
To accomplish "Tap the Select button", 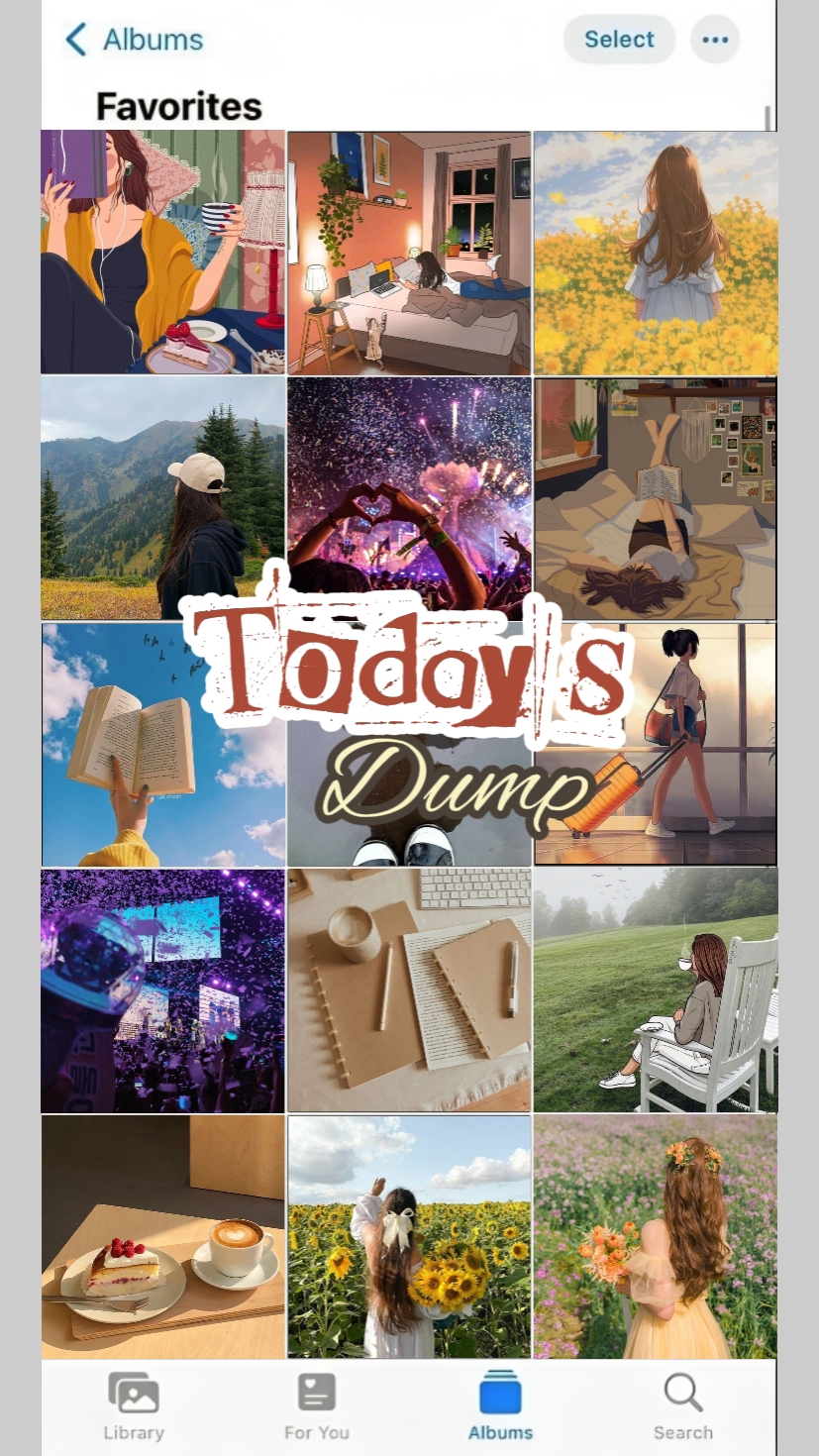I will click(618, 40).
